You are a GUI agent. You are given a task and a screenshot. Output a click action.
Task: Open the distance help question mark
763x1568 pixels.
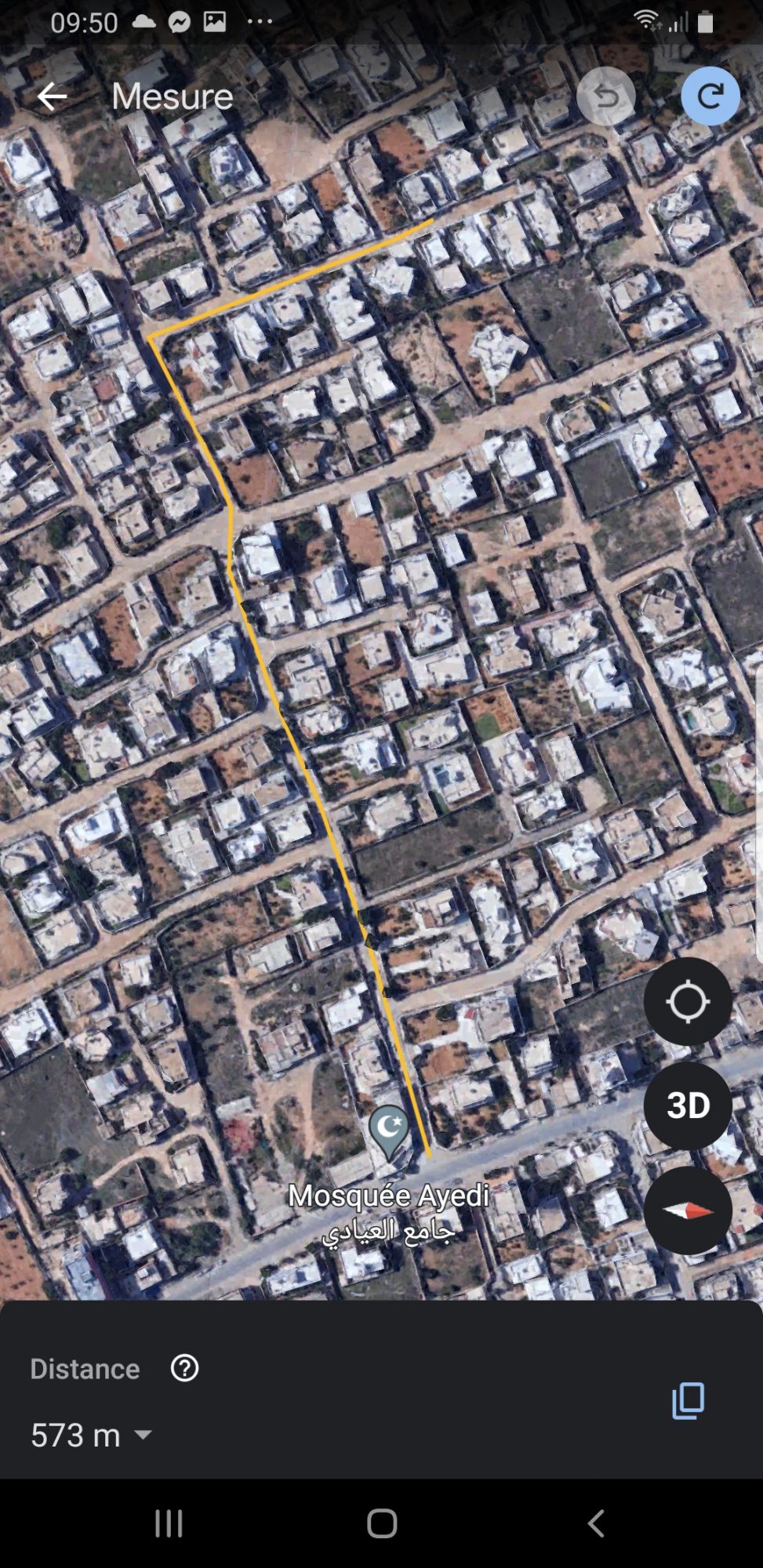(184, 1368)
